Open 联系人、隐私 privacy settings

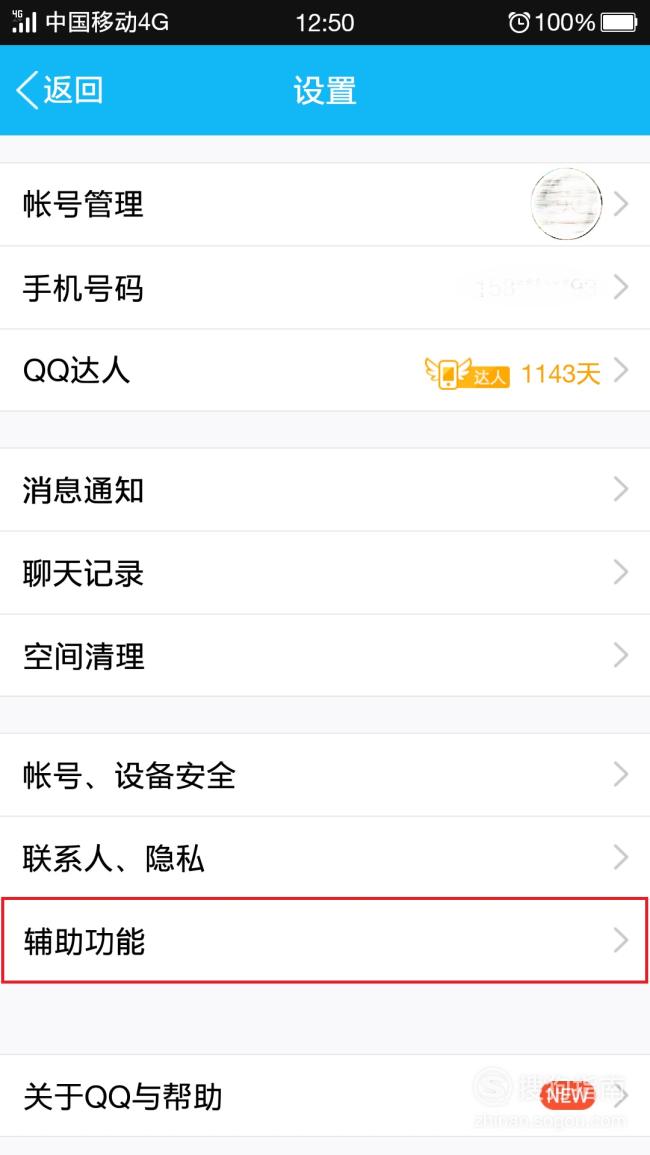(325, 858)
